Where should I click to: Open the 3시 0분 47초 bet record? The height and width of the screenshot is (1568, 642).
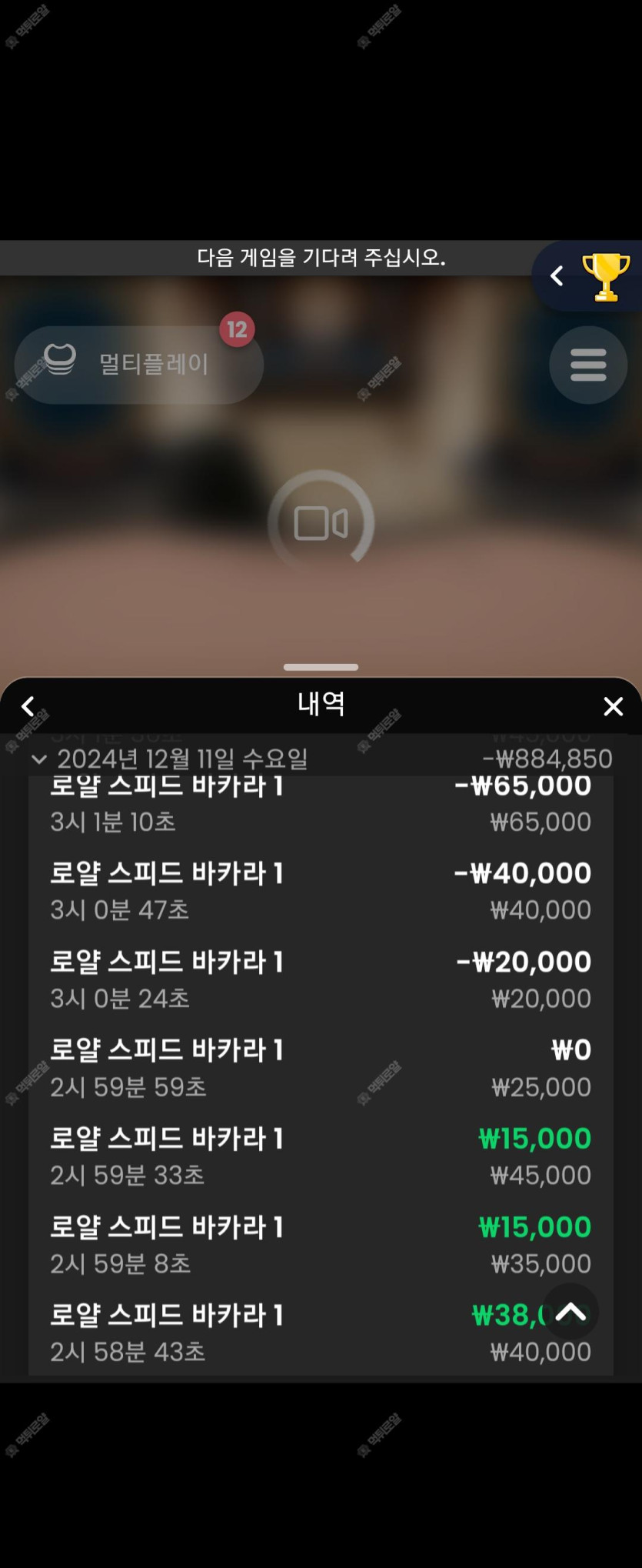coord(321,891)
